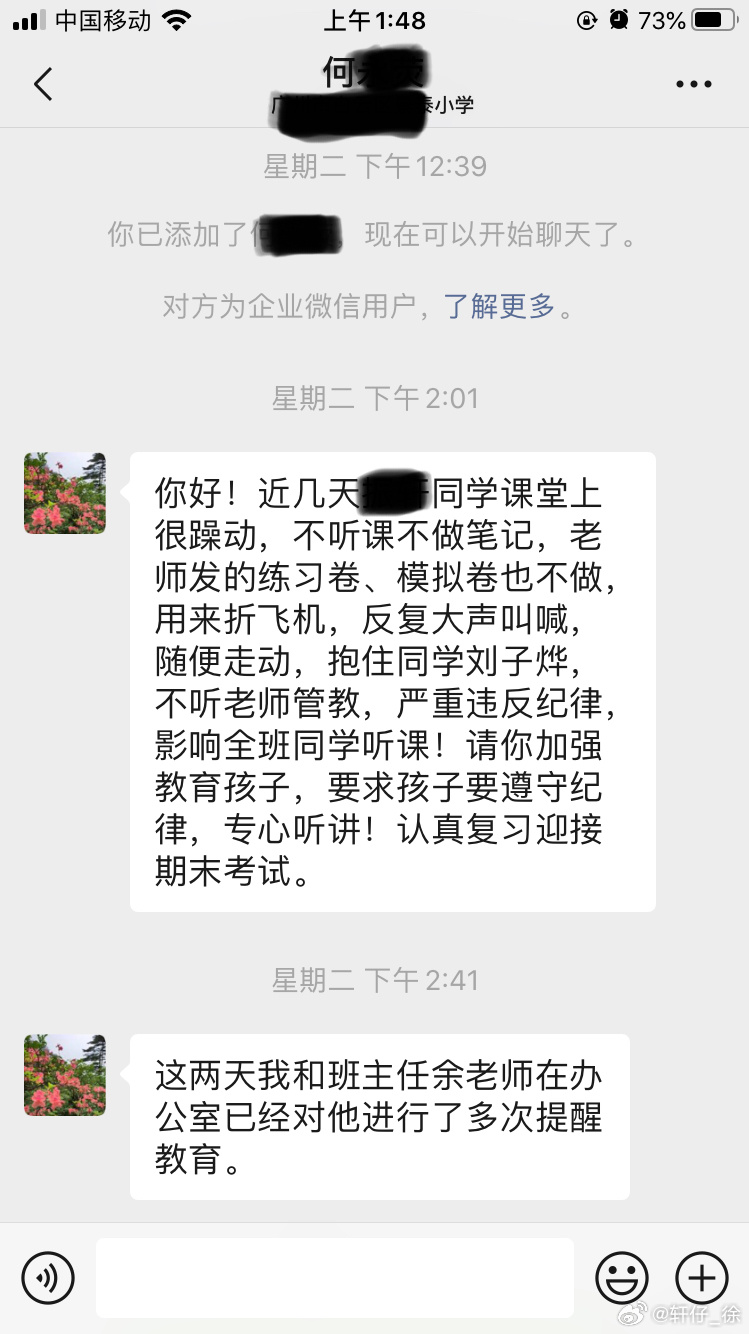This screenshot has height=1334, width=749.
Task: Tap the 了解更多 link
Action: [500, 306]
